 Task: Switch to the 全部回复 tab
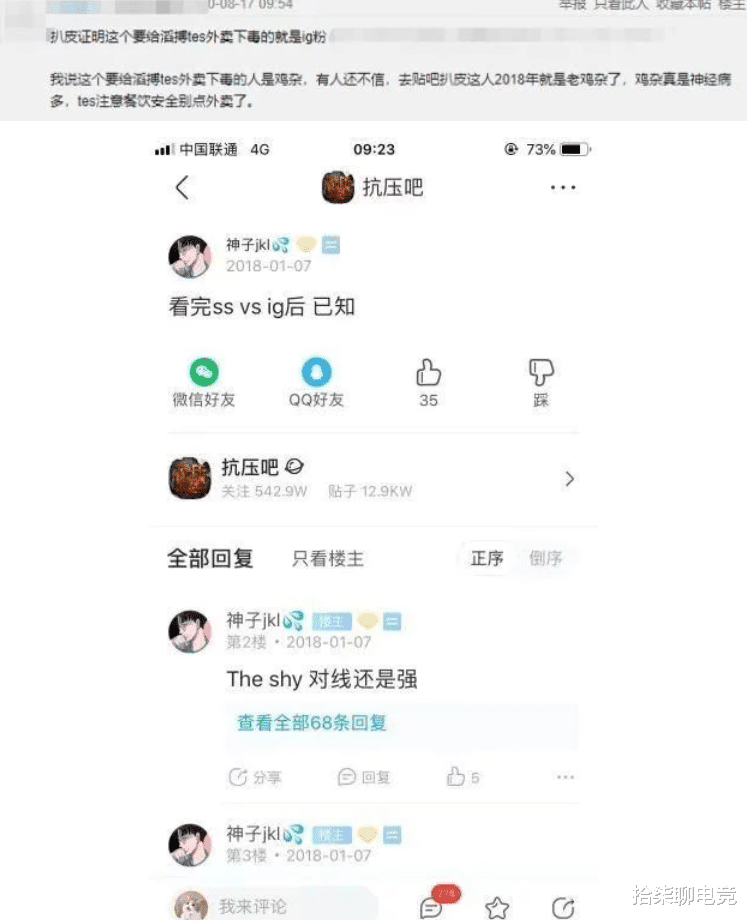point(211,558)
